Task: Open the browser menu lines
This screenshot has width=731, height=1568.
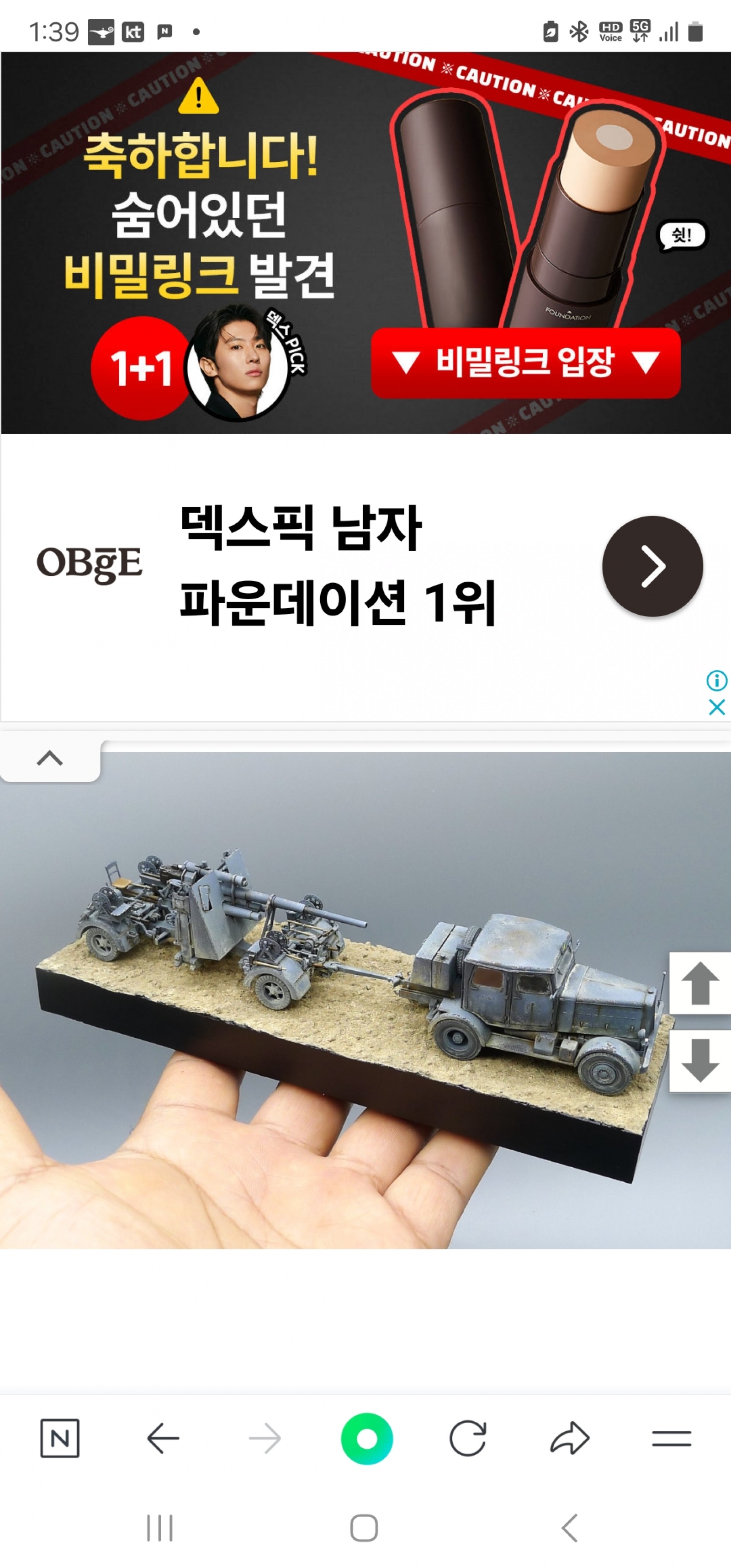Action: (x=671, y=1439)
